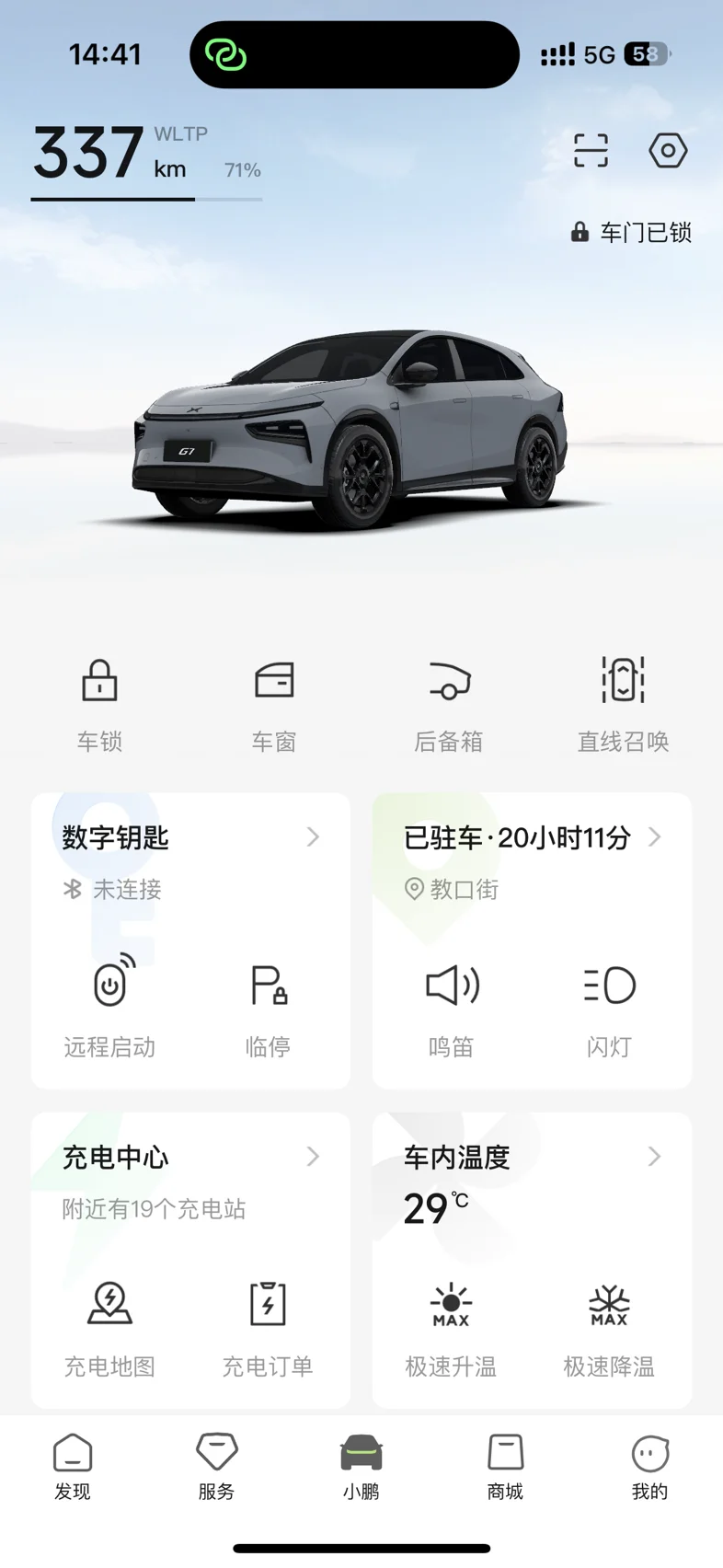Viewport: 723px width, 1568px height.
Task: Open the hexagon settings icon
Action: pos(668,150)
